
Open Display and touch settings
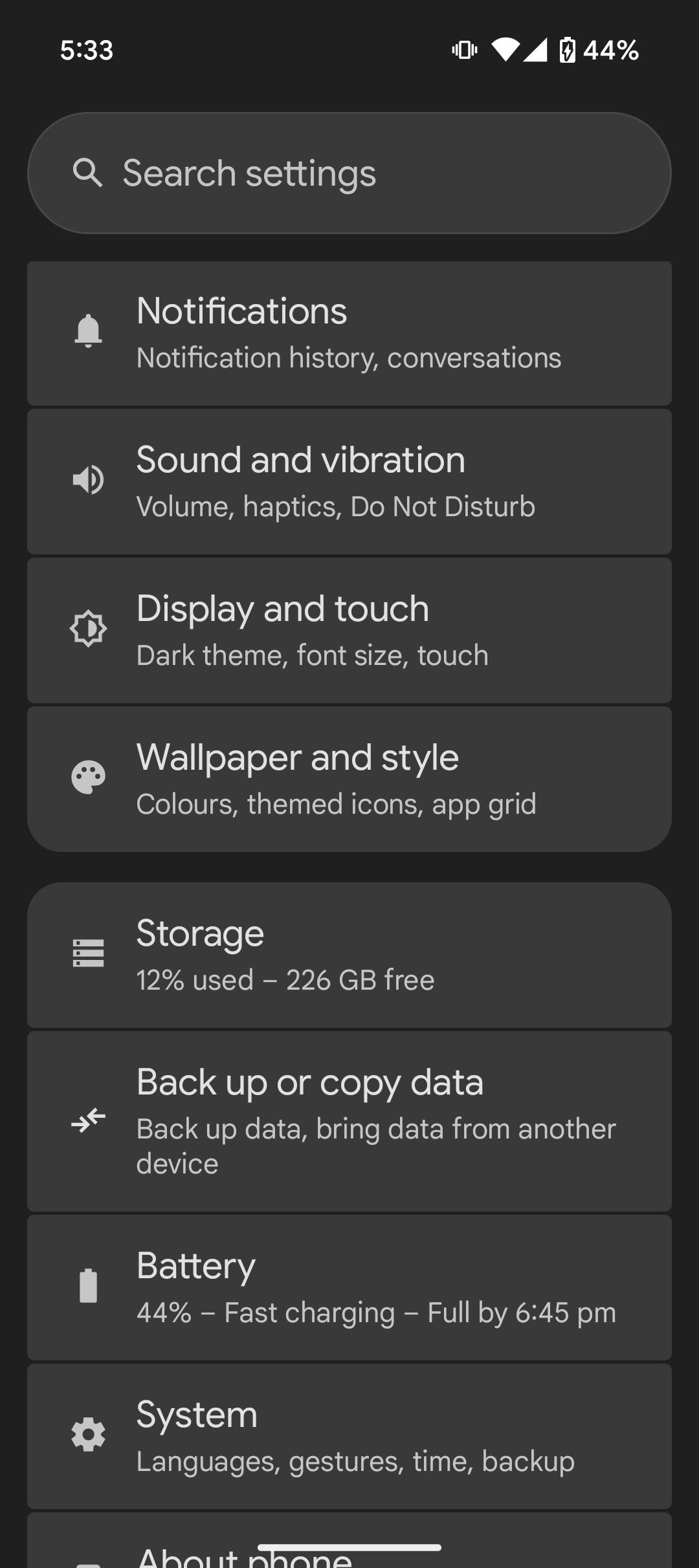[x=349, y=628]
